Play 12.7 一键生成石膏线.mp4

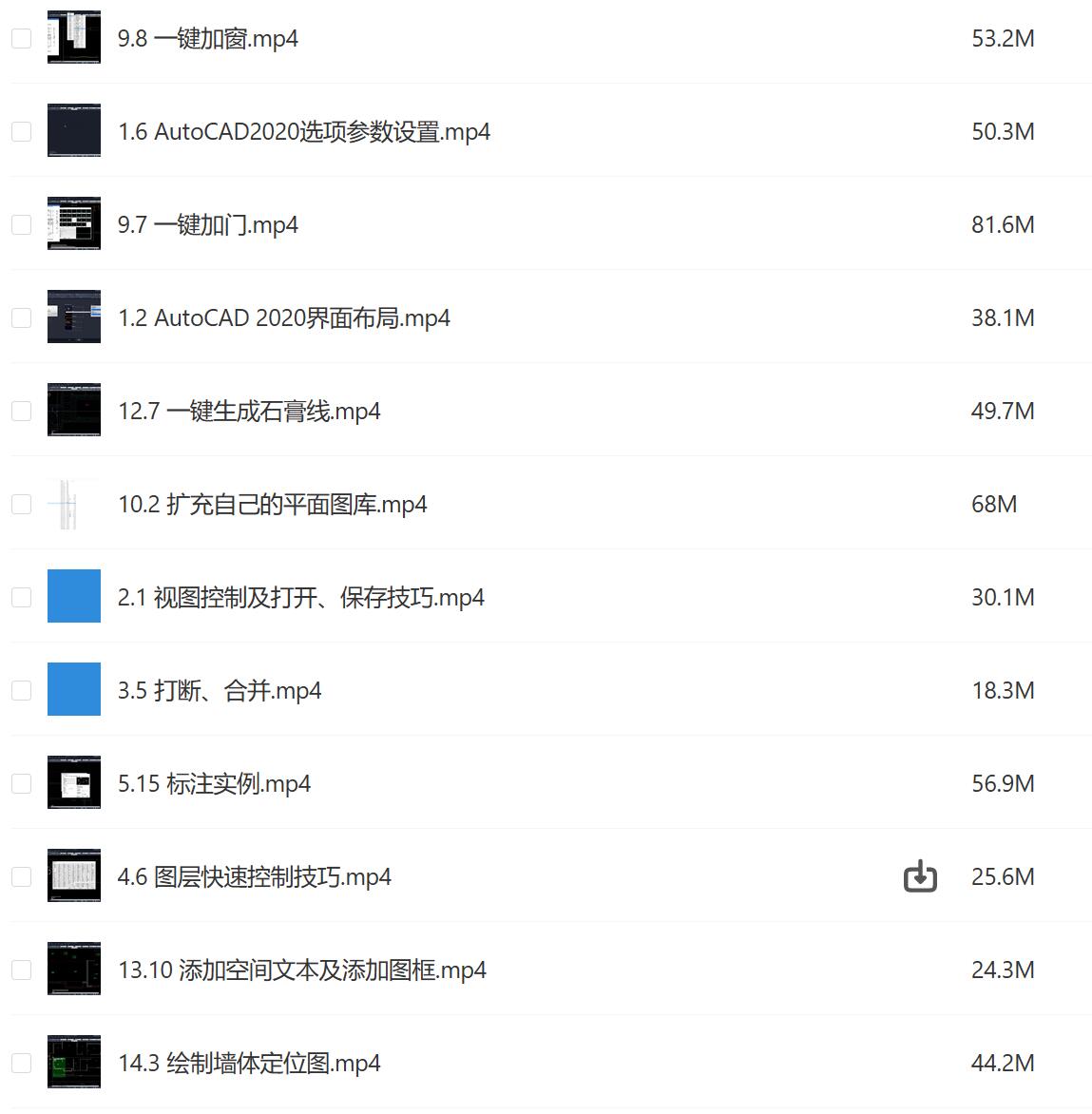click(248, 412)
